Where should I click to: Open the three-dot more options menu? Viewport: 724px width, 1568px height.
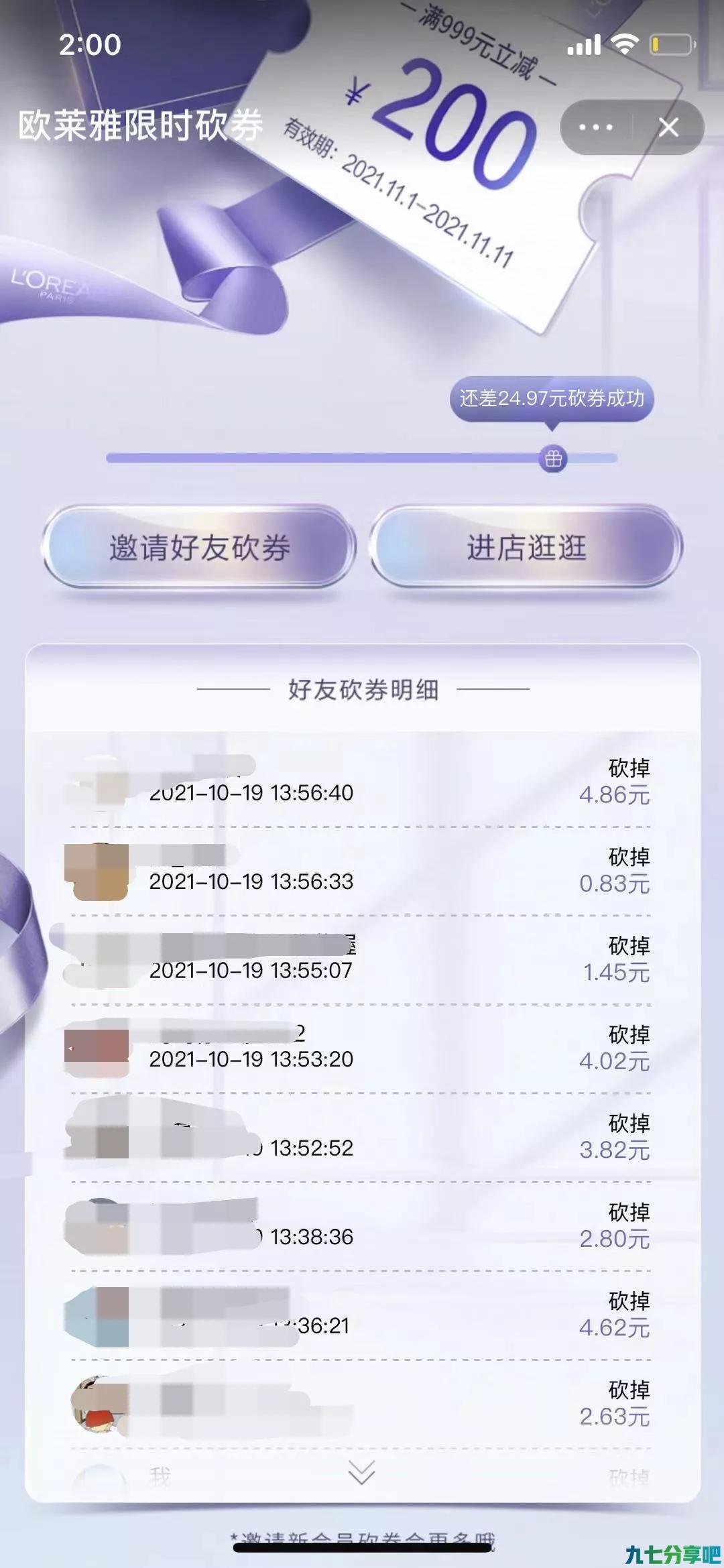click(x=595, y=127)
